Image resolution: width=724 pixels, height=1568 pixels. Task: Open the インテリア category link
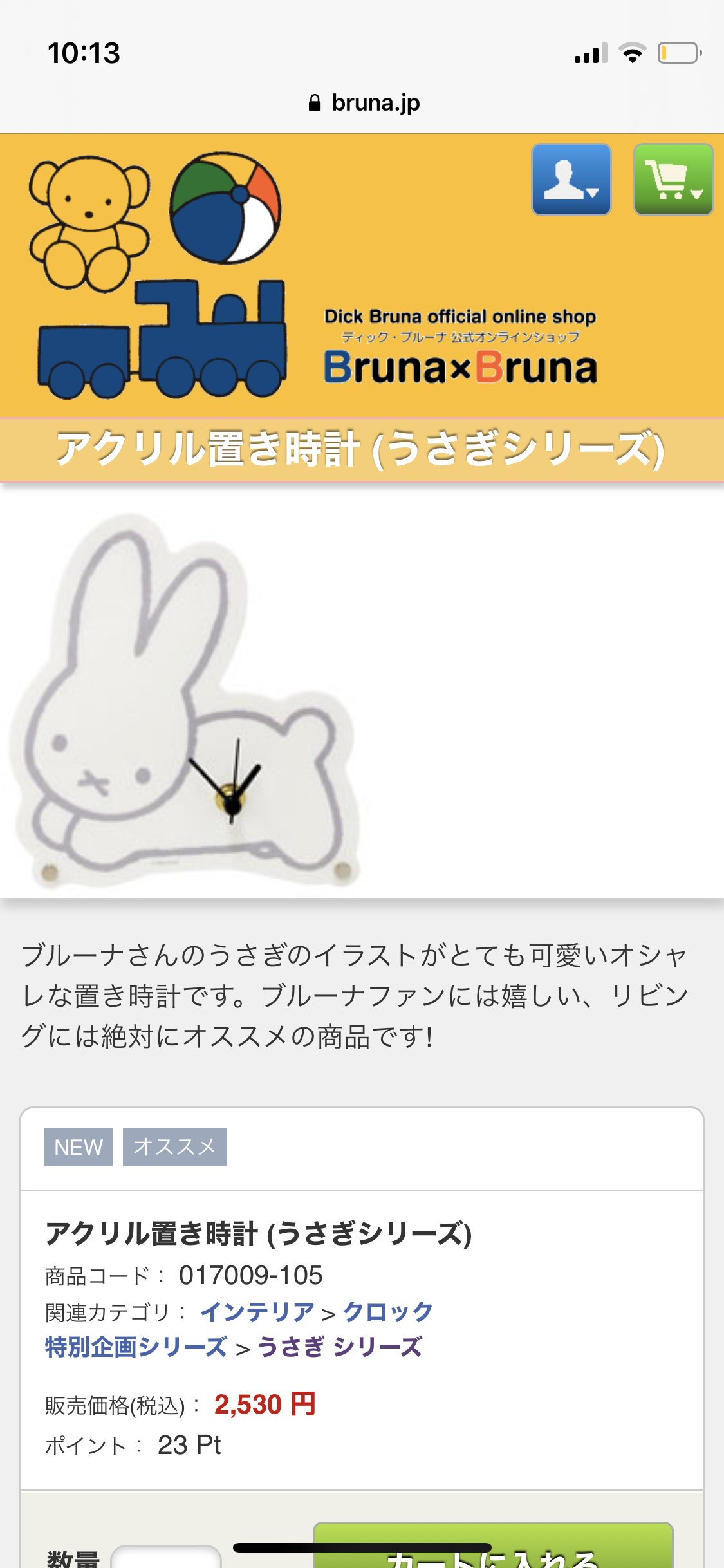pos(257,1312)
